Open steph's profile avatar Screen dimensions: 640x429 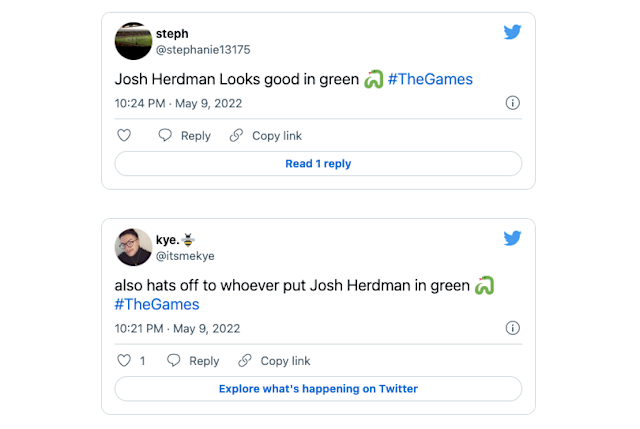(x=133, y=41)
